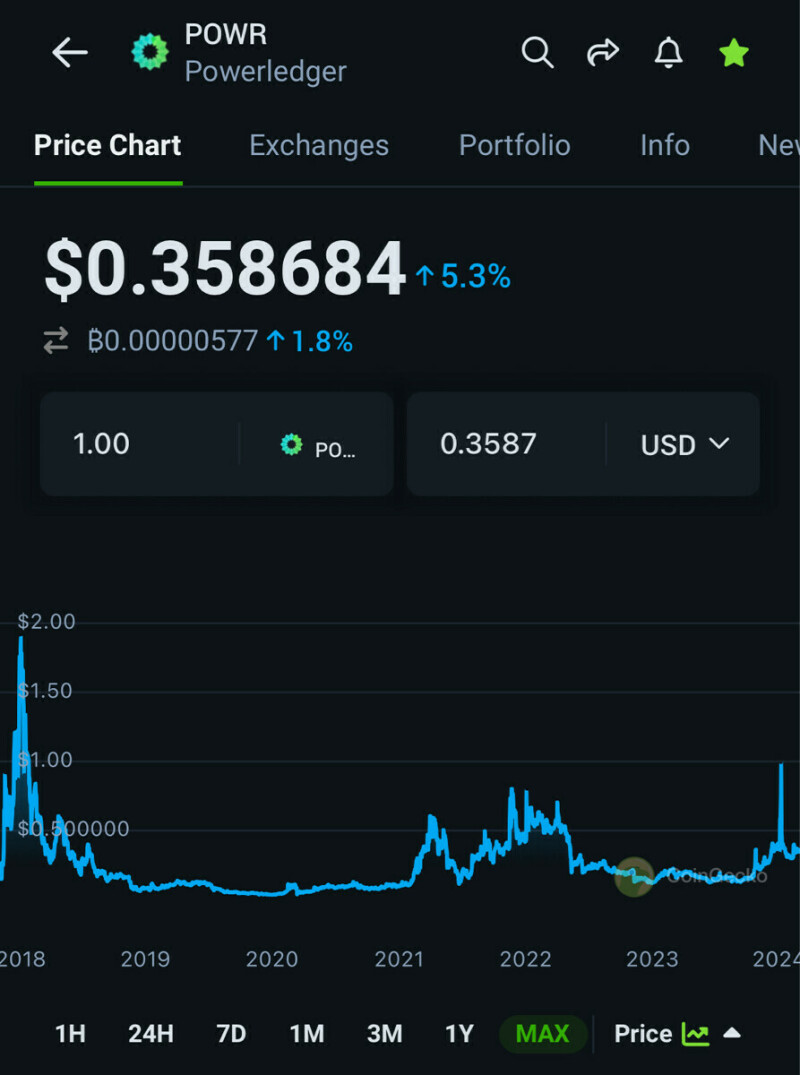Select the 7D chart range
This screenshot has width=800, height=1075.
pyautogui.click(x=231, y=1034)
